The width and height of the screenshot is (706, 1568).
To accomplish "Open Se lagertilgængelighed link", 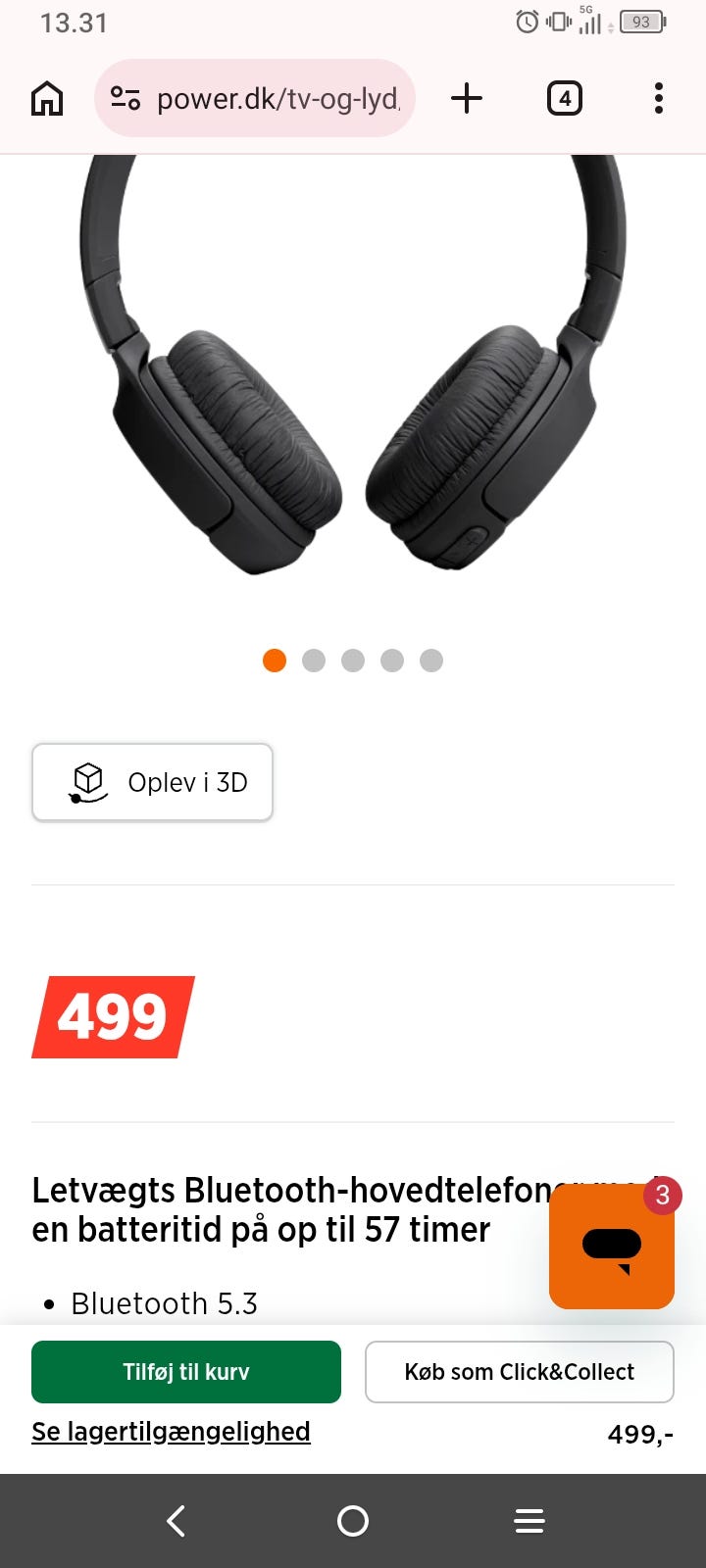I will point(171,1432).
